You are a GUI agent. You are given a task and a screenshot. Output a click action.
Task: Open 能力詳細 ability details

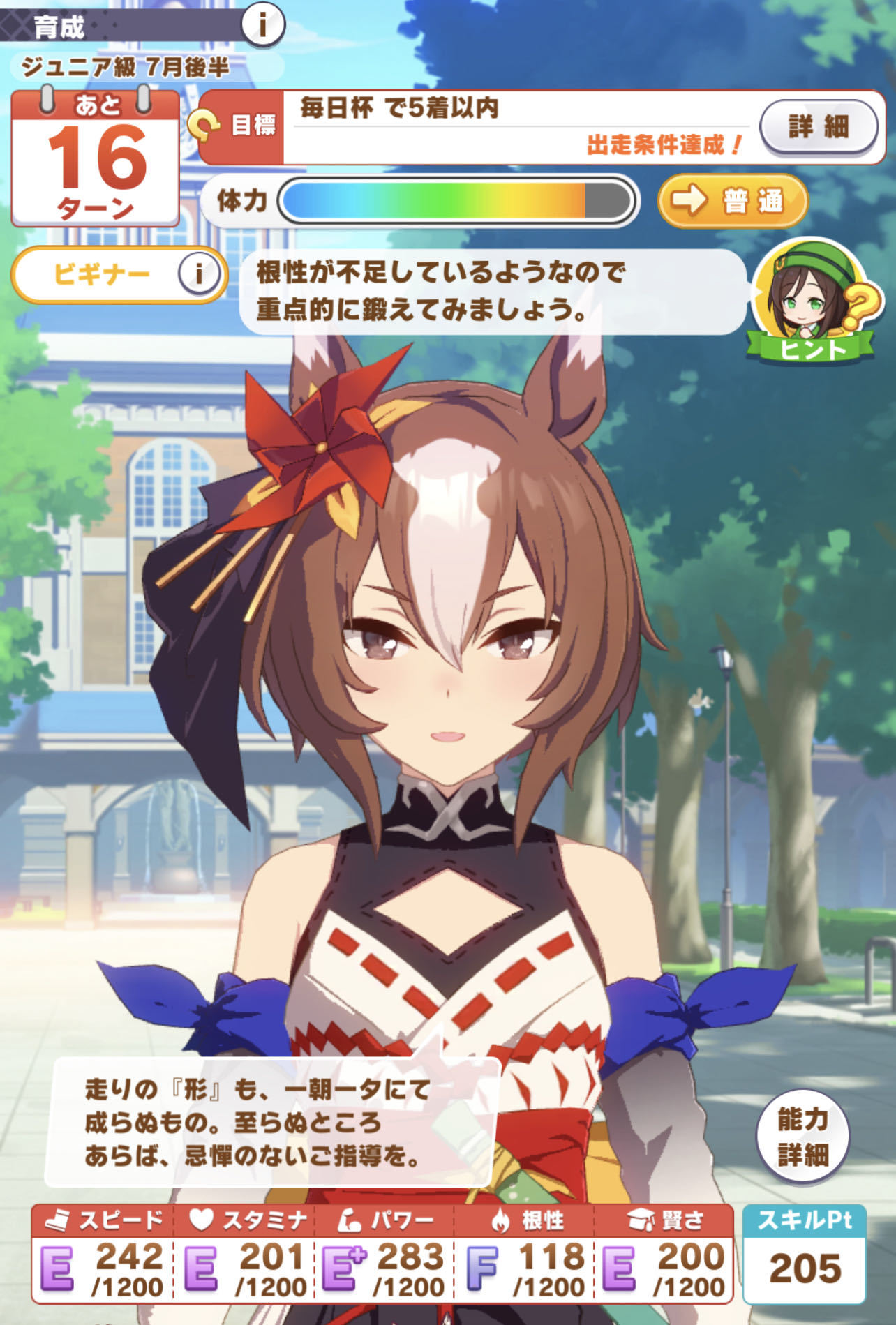(802, 1137)
